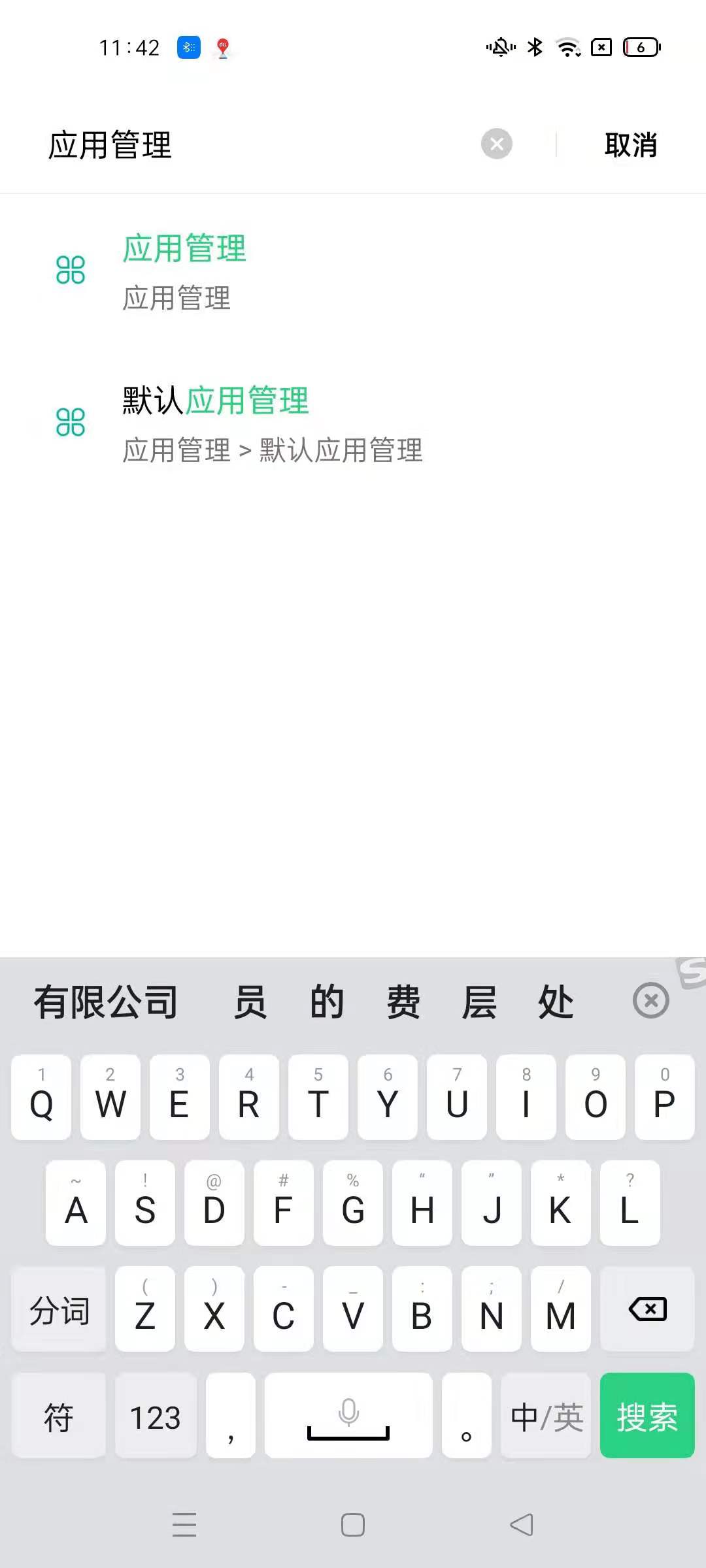Viewport: 706px width, 1568px height.
Task: Clear the search field with the X icon
Action: 496,145
